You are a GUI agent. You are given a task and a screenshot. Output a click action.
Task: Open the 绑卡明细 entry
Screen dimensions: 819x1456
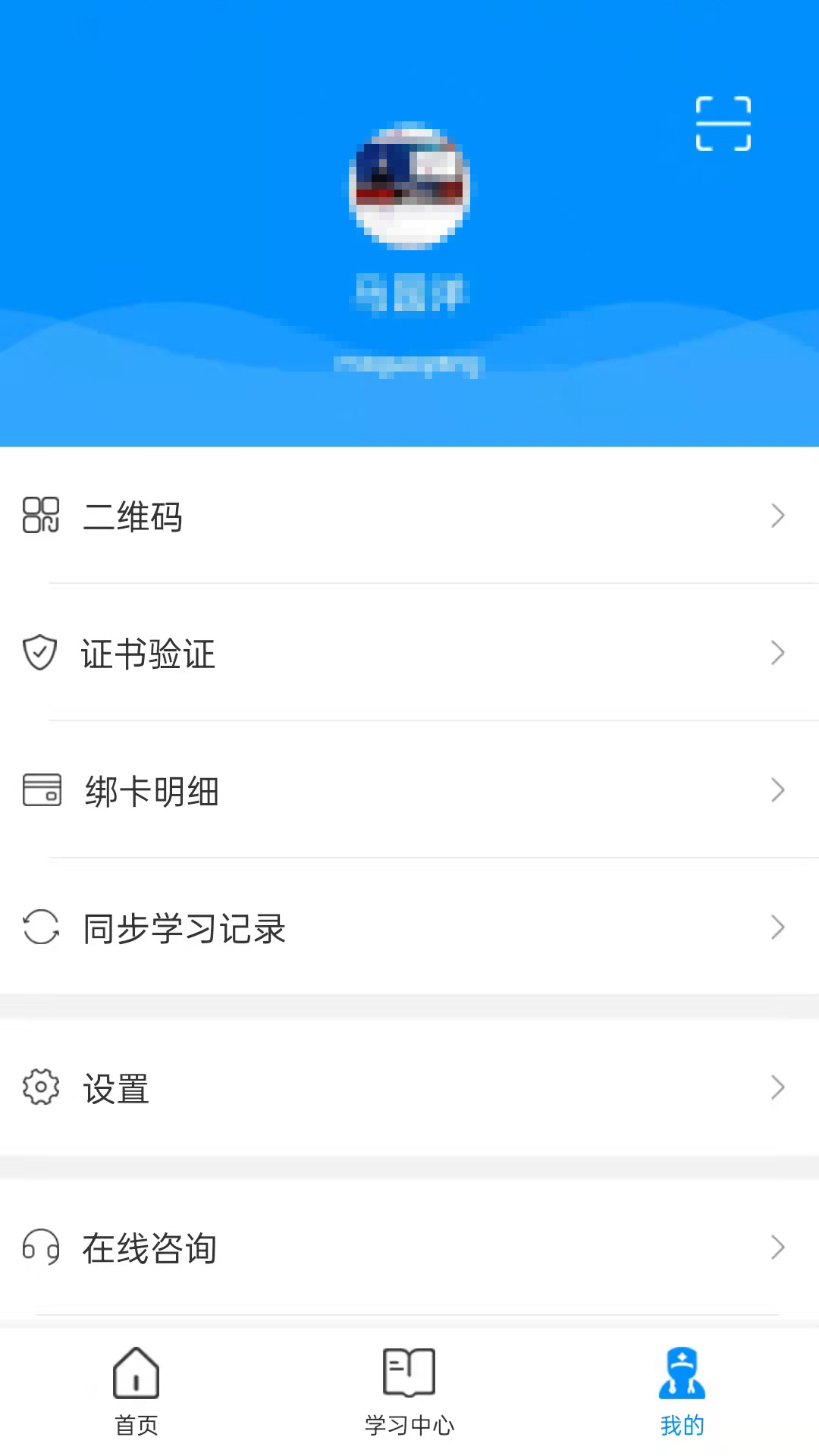[409, 791]
